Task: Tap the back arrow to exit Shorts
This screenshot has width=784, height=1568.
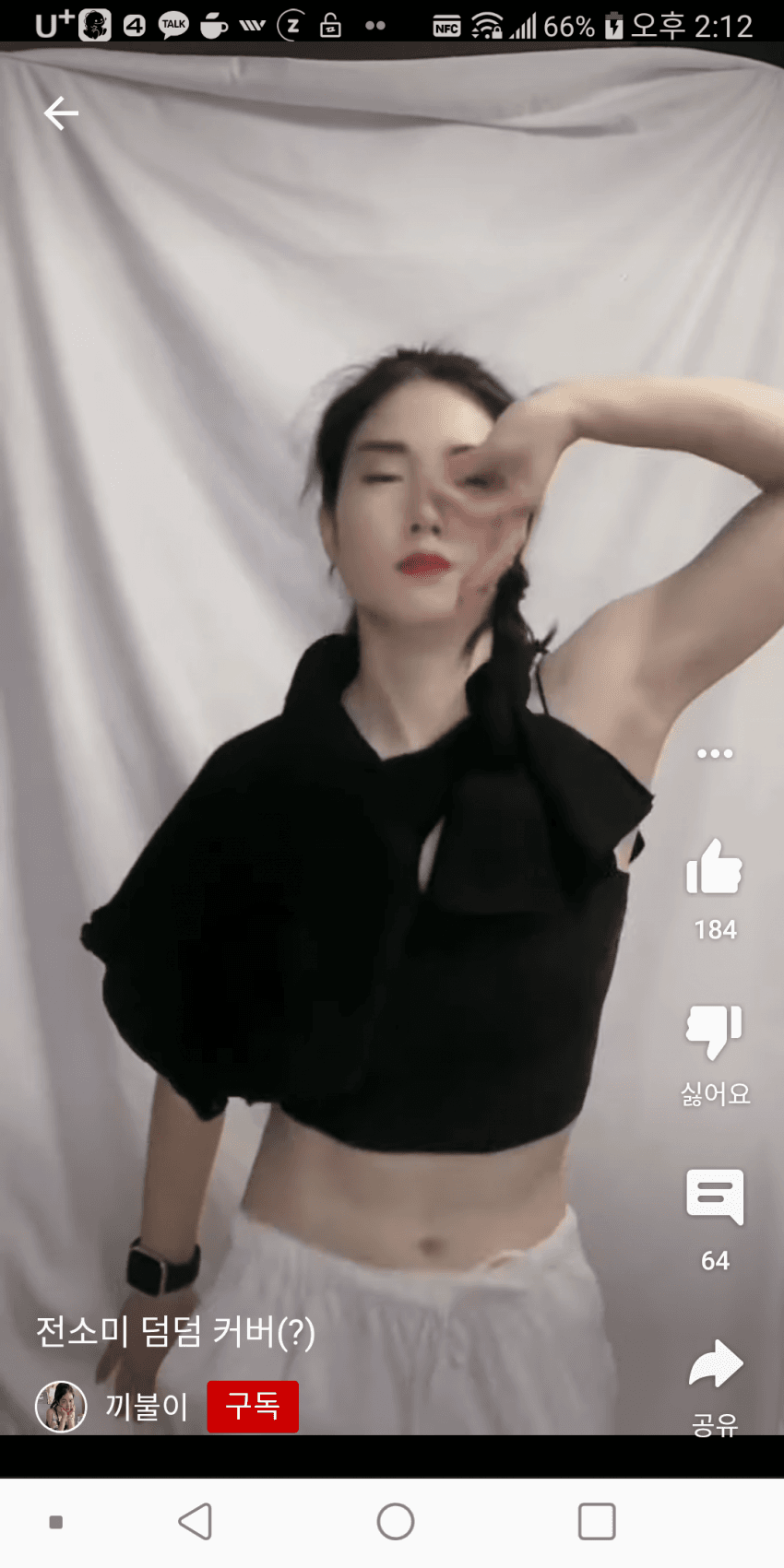Action: [61, 112]
